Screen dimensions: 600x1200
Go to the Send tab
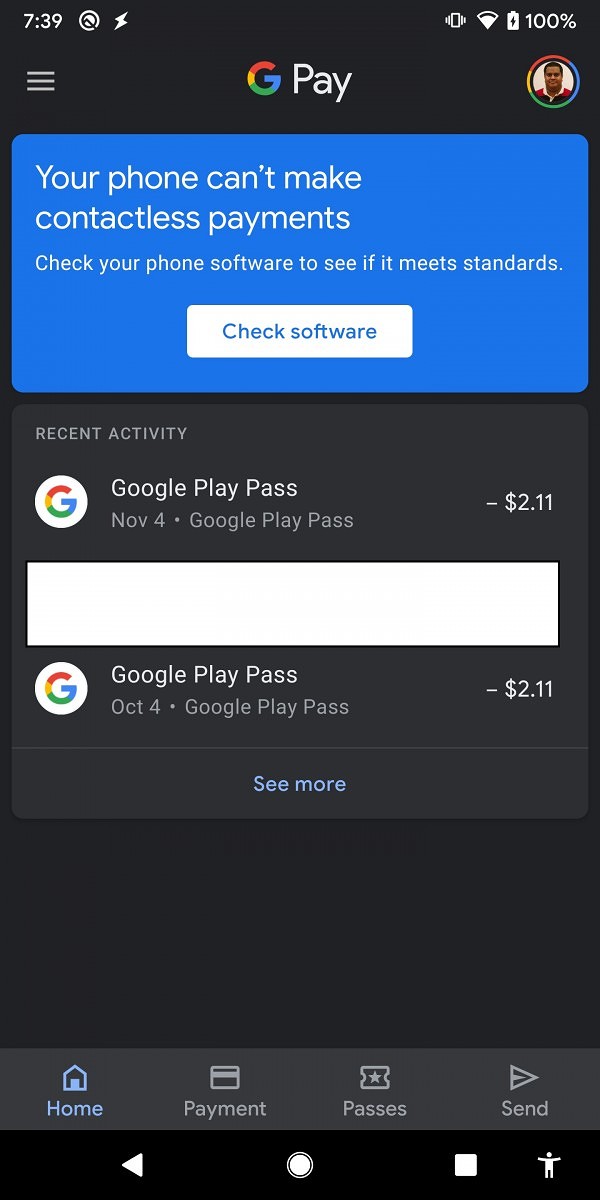pos(525,1090)
